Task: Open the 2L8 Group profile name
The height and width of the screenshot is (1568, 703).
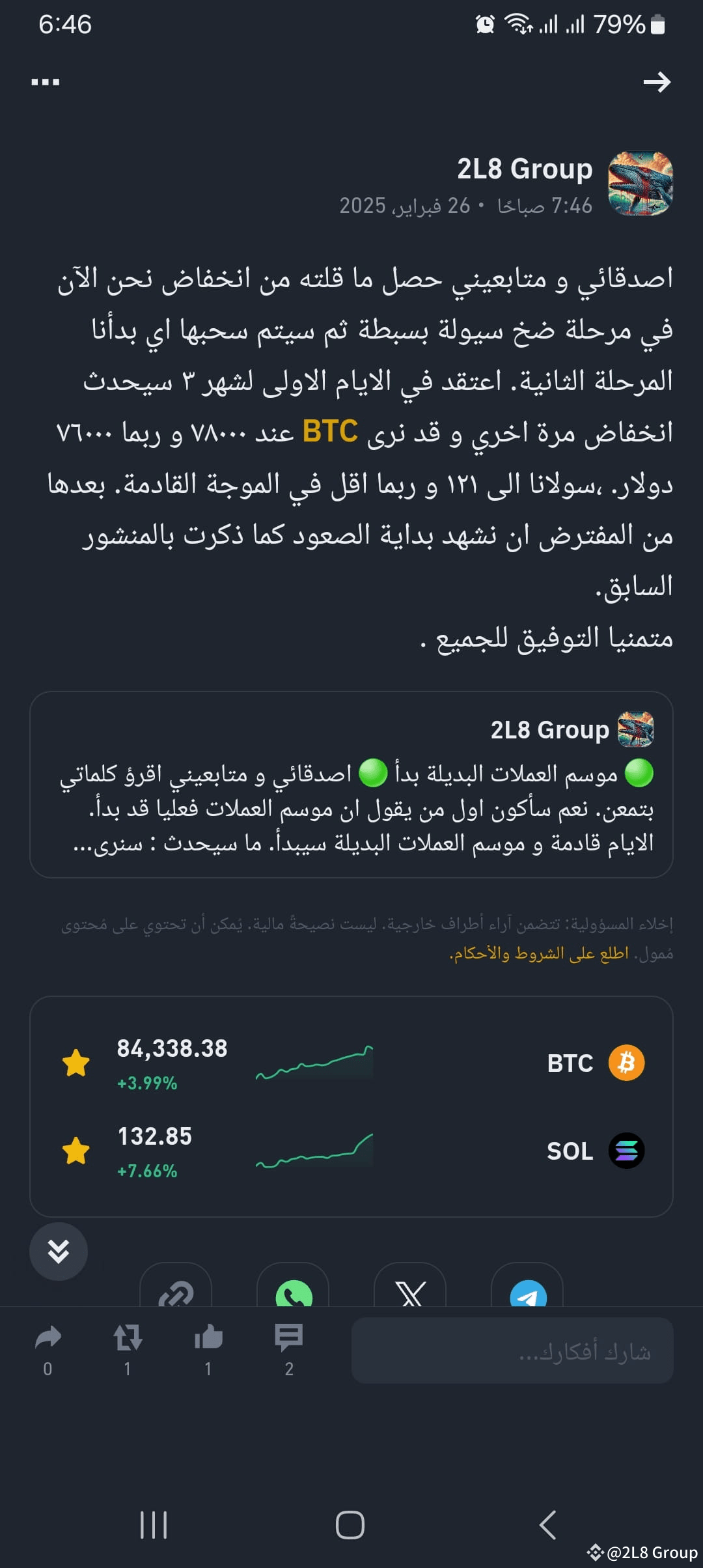Action: [523, 168]
